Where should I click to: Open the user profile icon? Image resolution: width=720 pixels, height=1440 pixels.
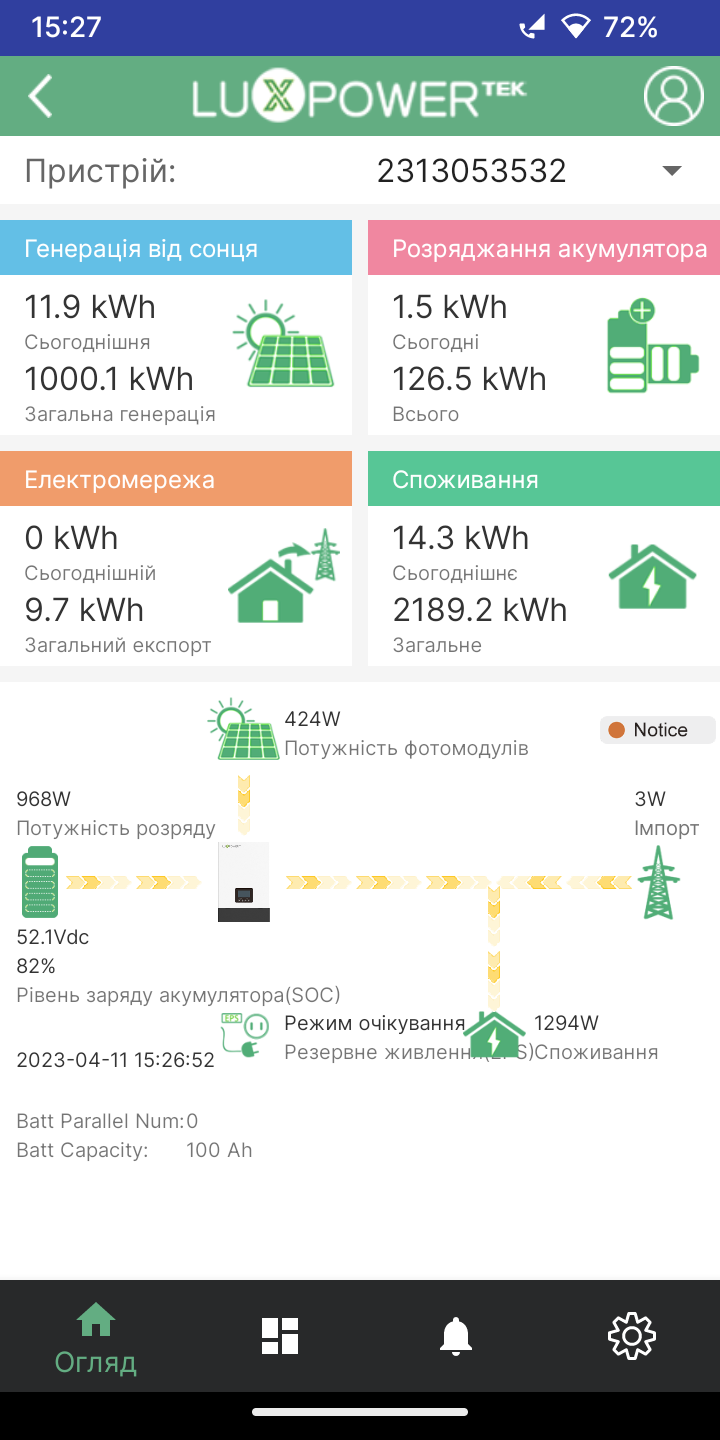[674, 96]
